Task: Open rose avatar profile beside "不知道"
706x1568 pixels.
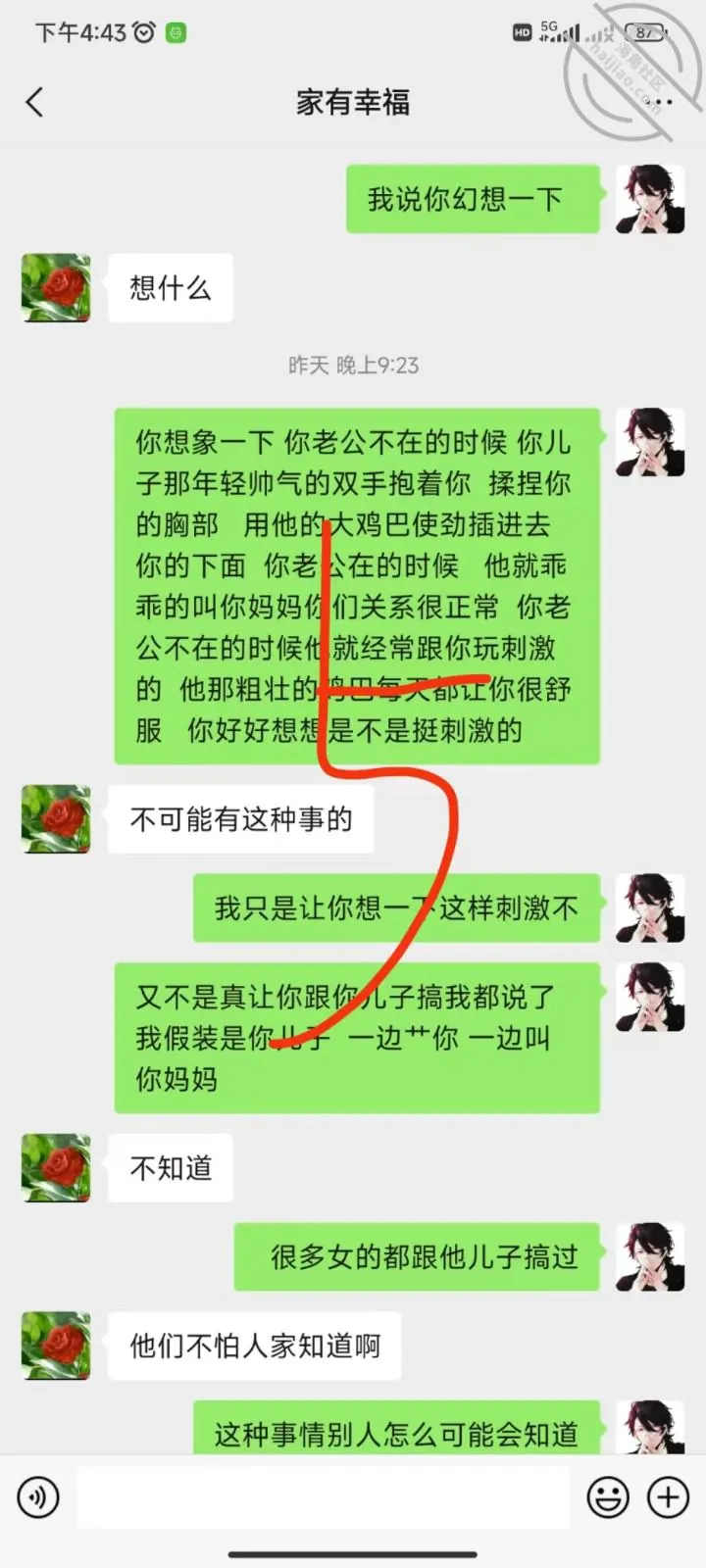Action: click(x=56, y=1168)
